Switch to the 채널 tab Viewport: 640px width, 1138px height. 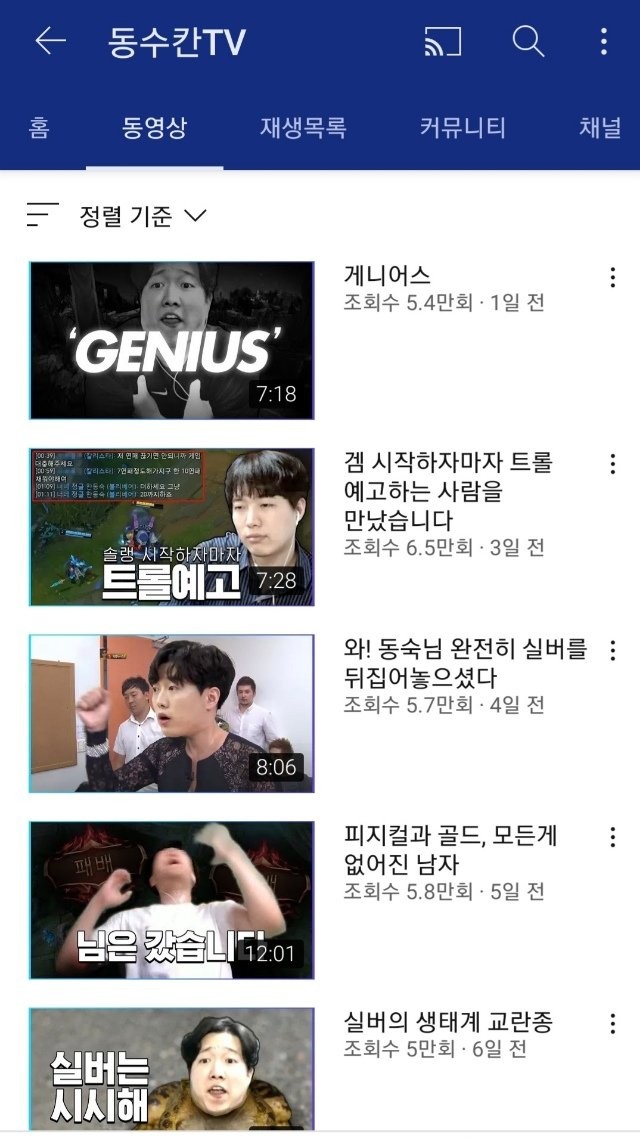[x=600, y=128]
